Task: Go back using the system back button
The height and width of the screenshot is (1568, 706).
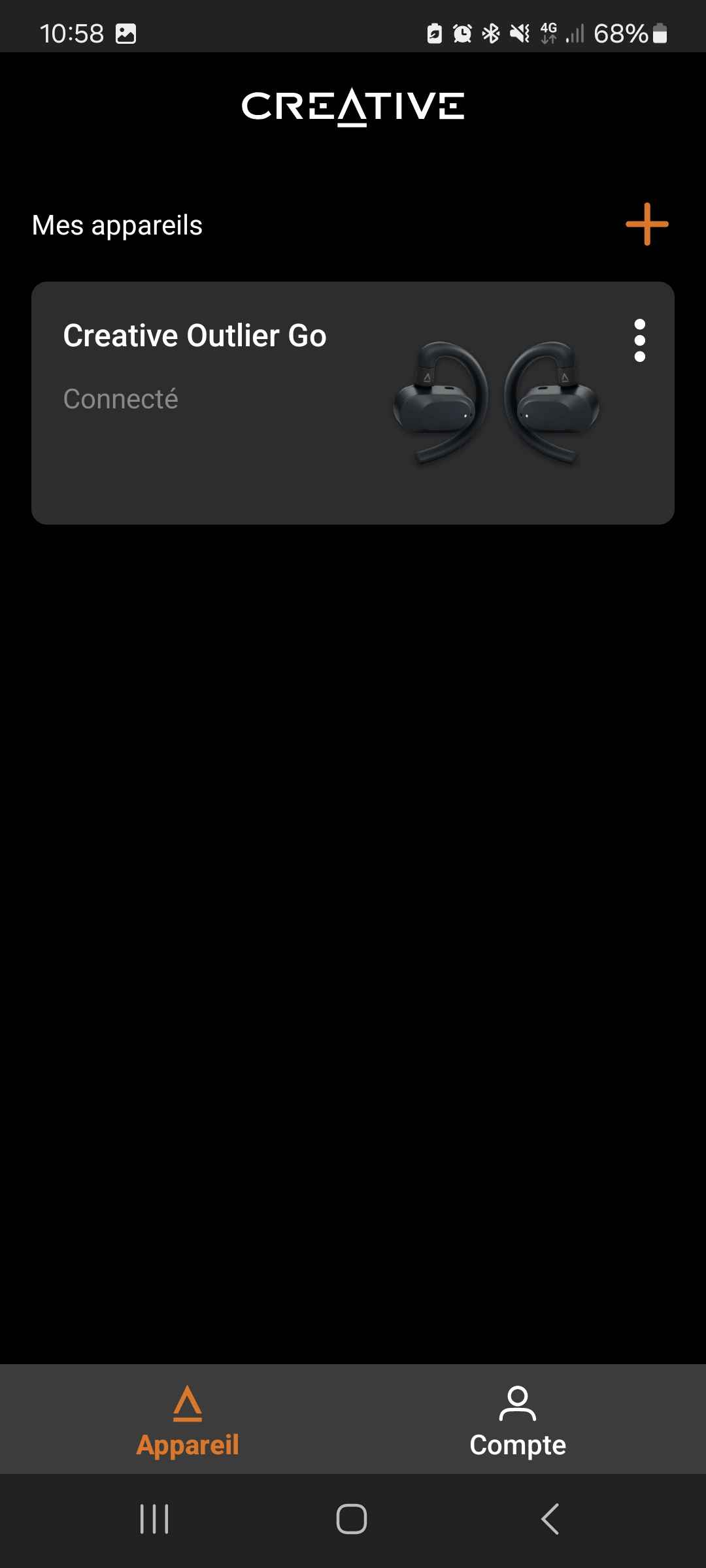Action: click(x=550, y=1518)
